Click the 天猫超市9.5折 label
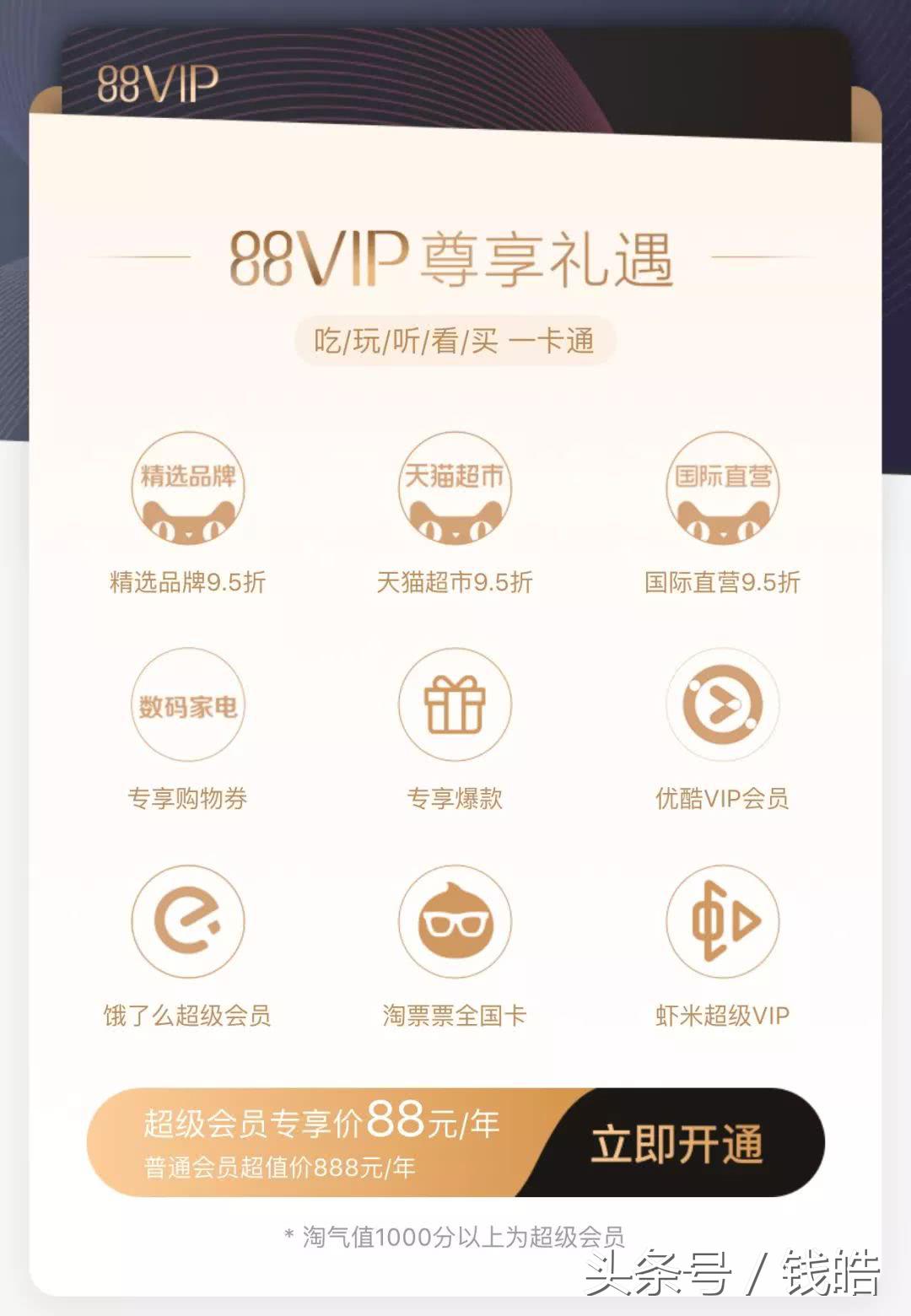Viewport: 911px width, 1316px height. click(x=455, y=580)
